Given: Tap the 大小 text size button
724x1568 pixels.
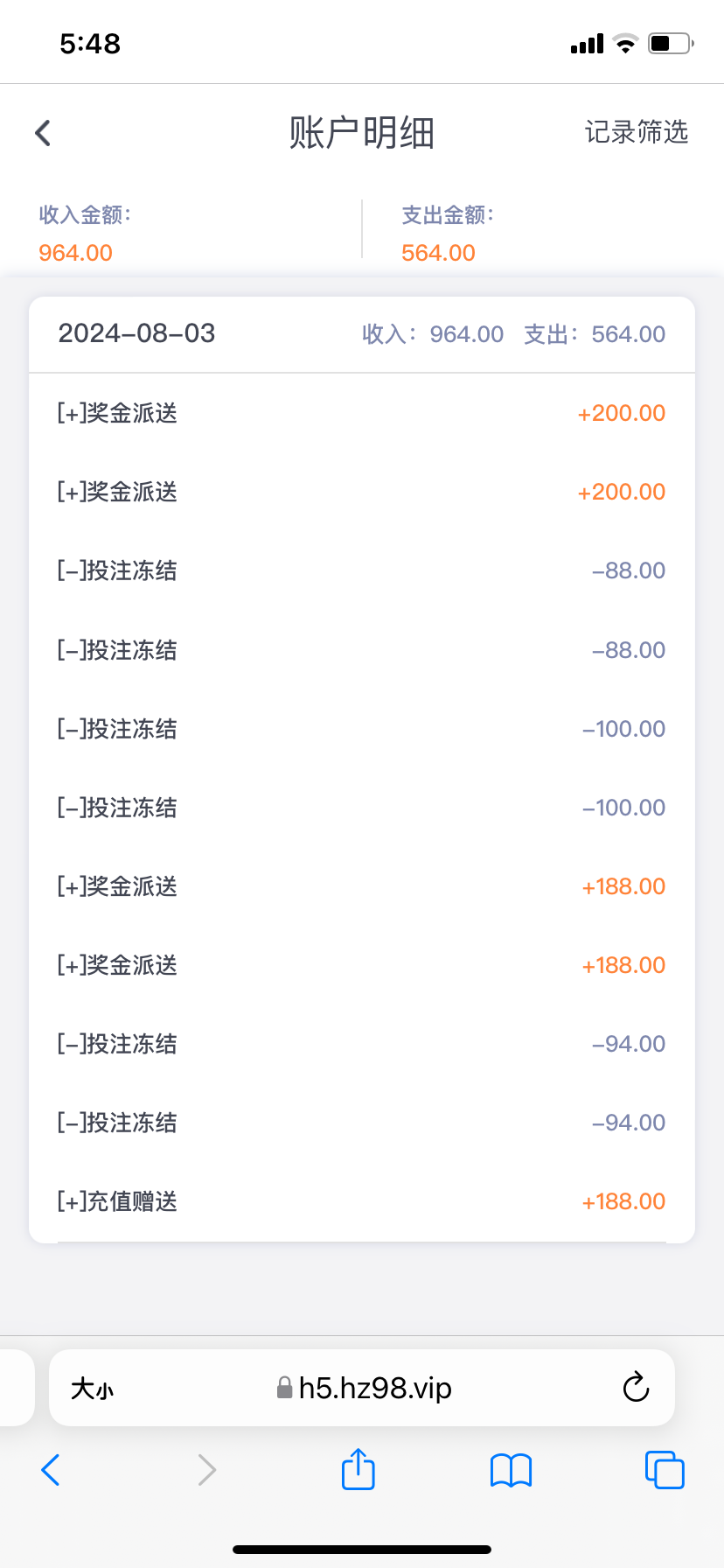Looking at the screenshot, I should (x=92, y=1389).
